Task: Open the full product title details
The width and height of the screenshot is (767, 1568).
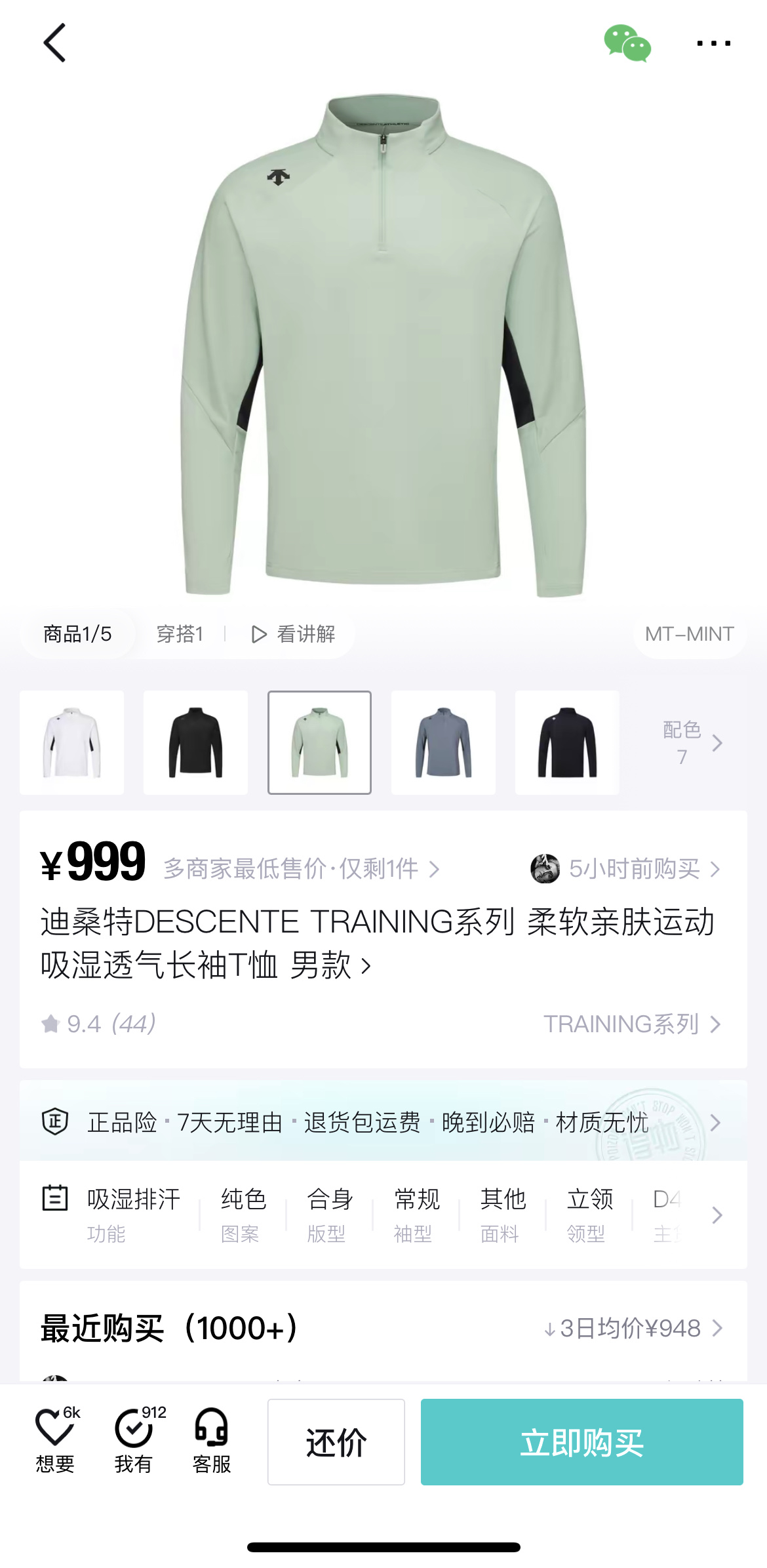Action: tap(377, 943)
